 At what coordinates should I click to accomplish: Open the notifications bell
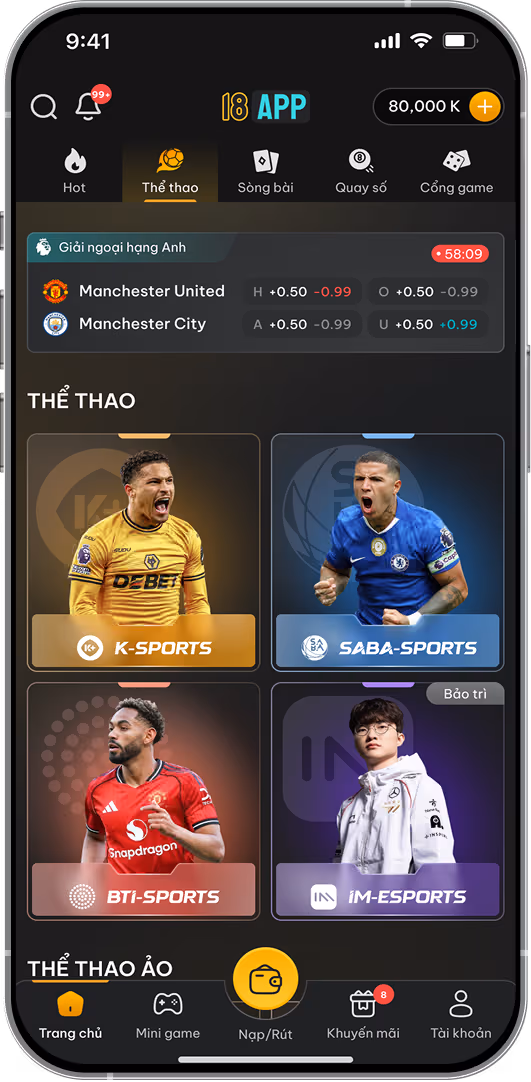coord(88,106)
